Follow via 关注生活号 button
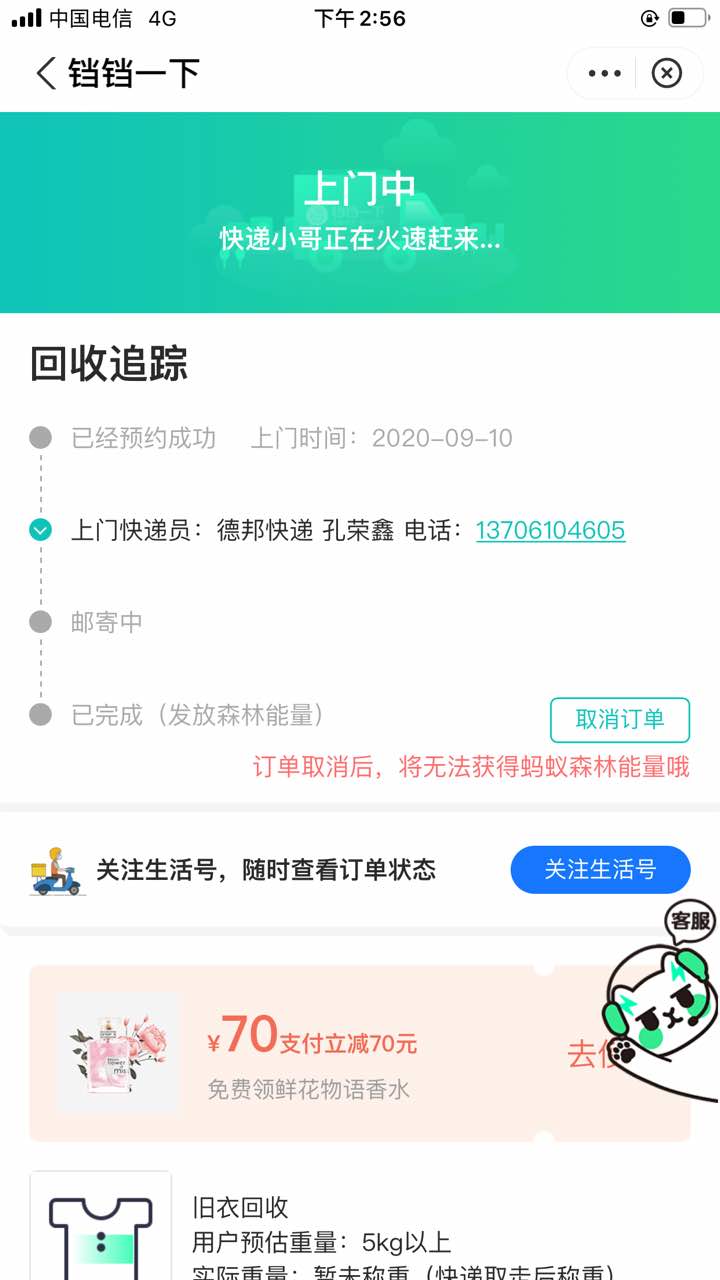This screenshot has width=720, height=1280. [x=600, y=869]
